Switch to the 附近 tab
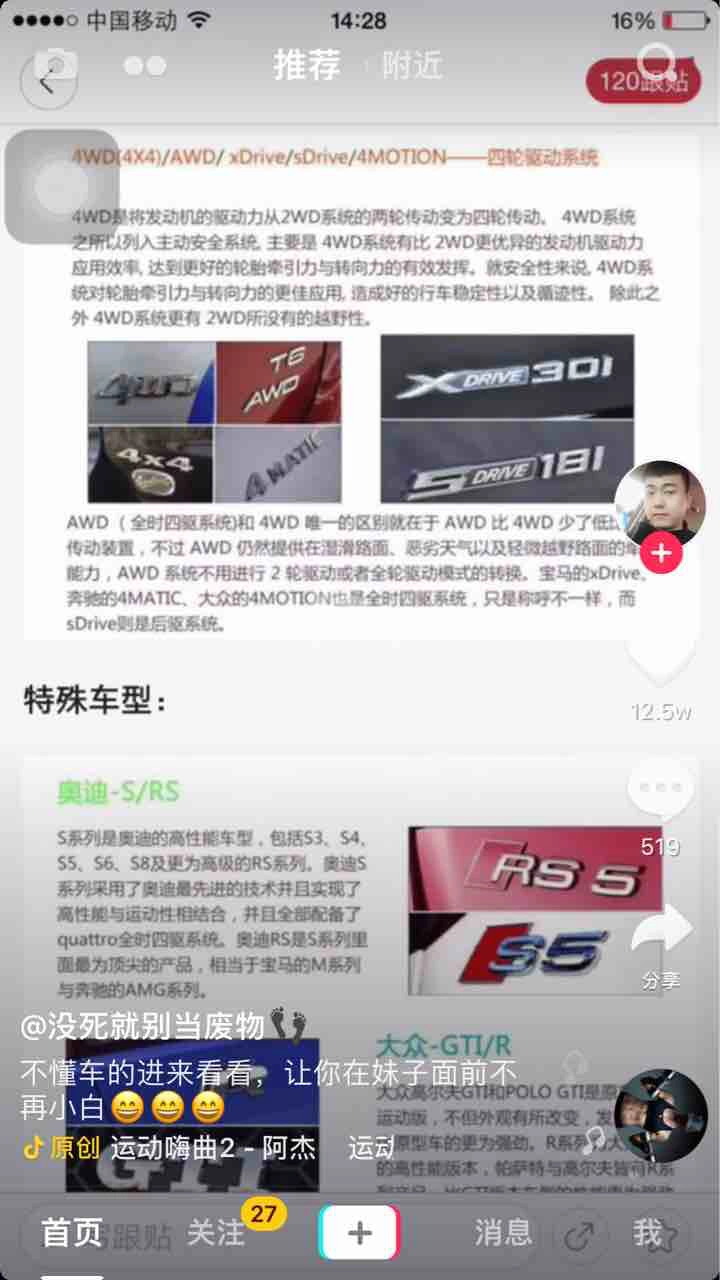This screenshot has height=1280, width=720. (411, 66)
